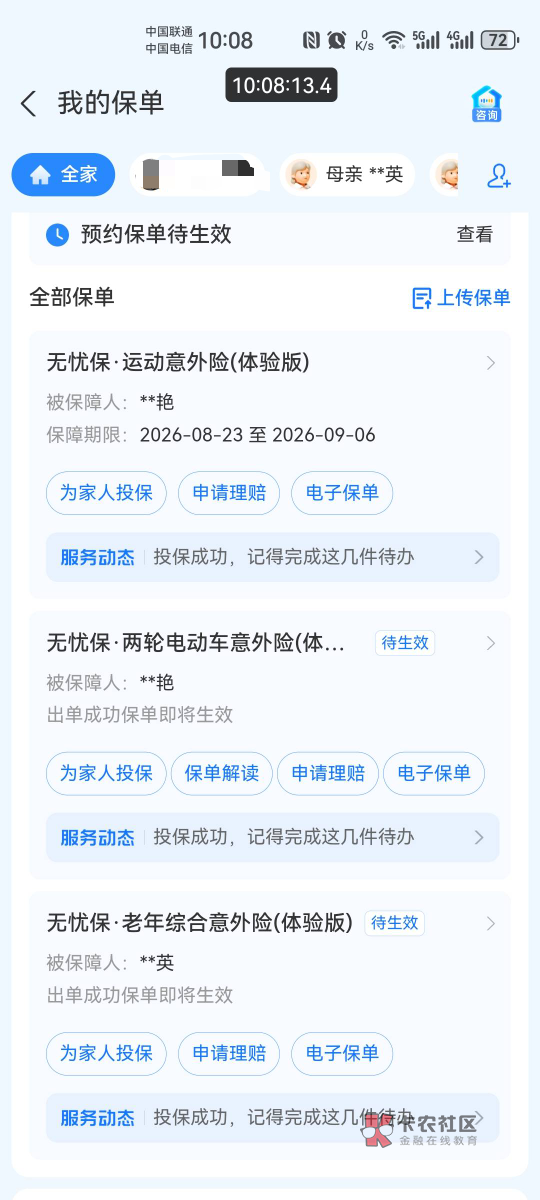540x1200 pixels.
Task: Filter policies by 母亲 **英
Action: tap(348, 175)
